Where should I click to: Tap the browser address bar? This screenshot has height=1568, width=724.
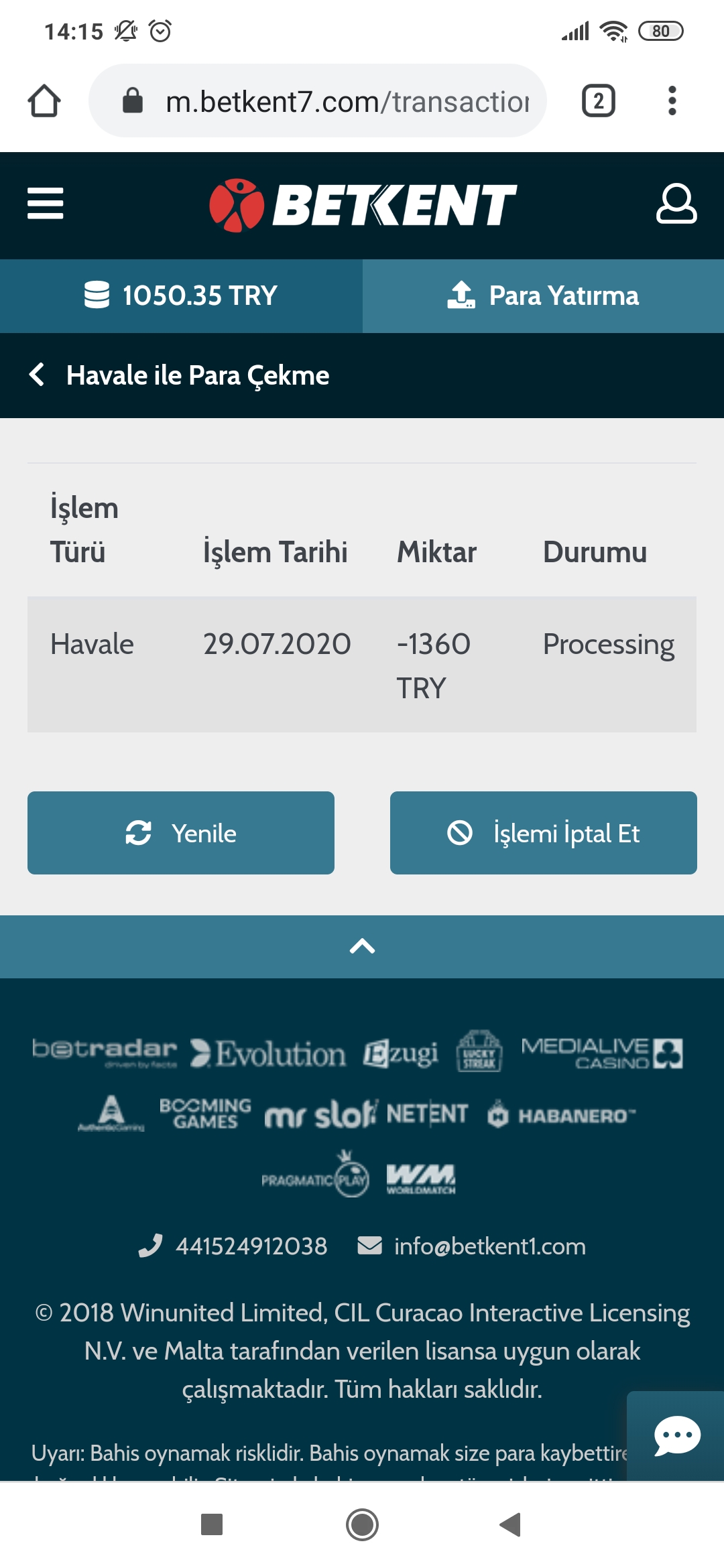tap(318, 101)
